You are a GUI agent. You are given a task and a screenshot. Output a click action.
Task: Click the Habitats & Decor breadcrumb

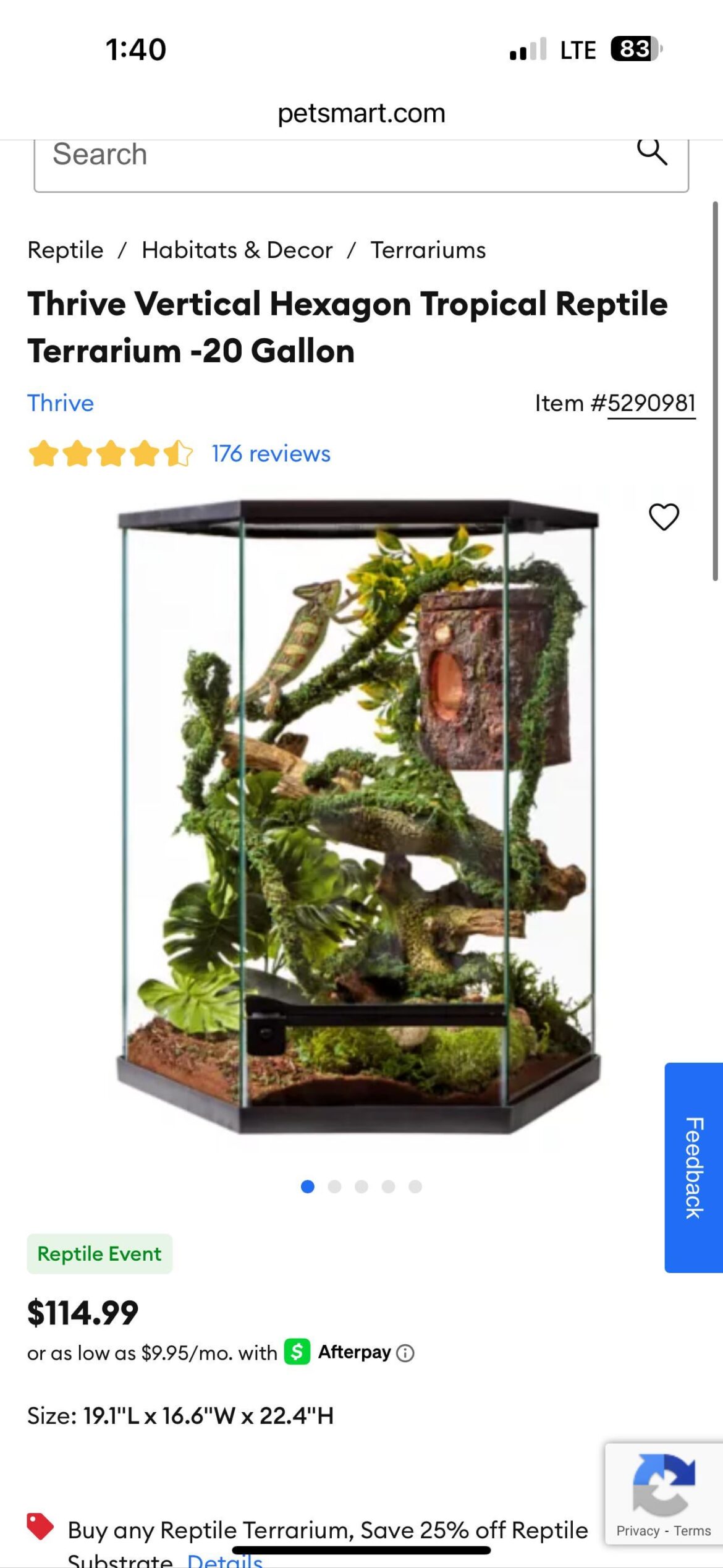coord(237,250)
